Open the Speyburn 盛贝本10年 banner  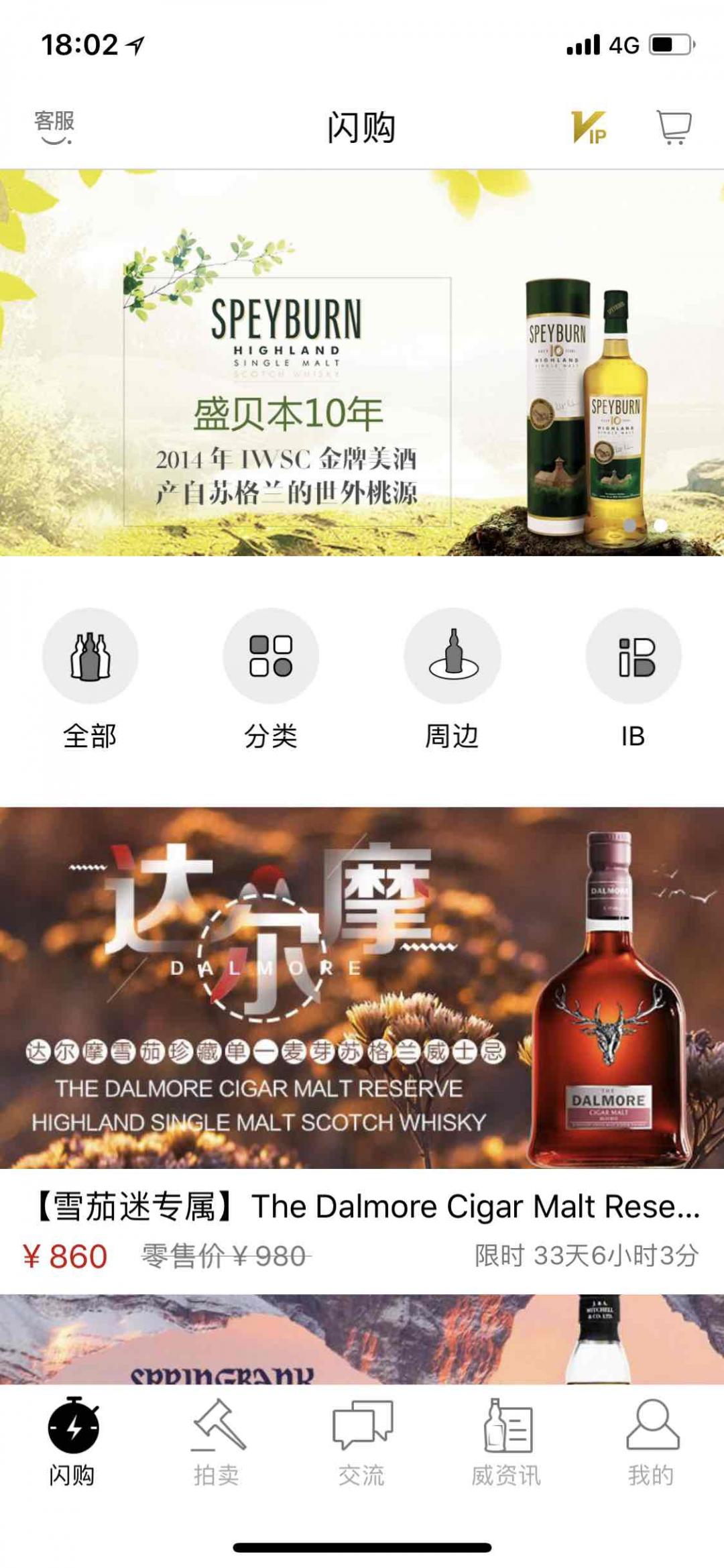[362, 362]
